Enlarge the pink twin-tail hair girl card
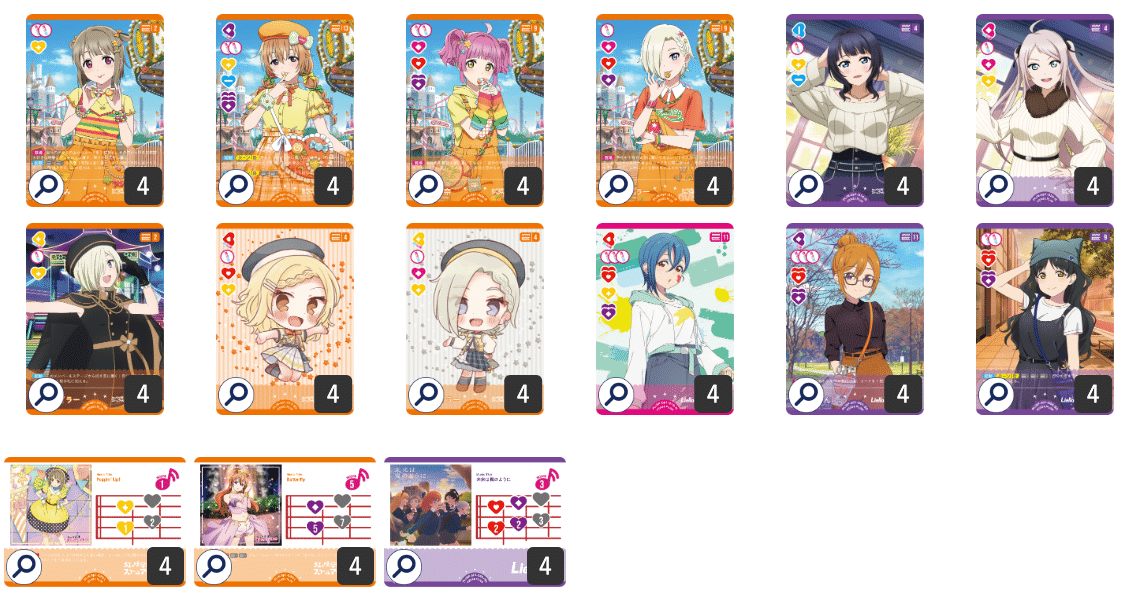 click(x=427, y=187)
